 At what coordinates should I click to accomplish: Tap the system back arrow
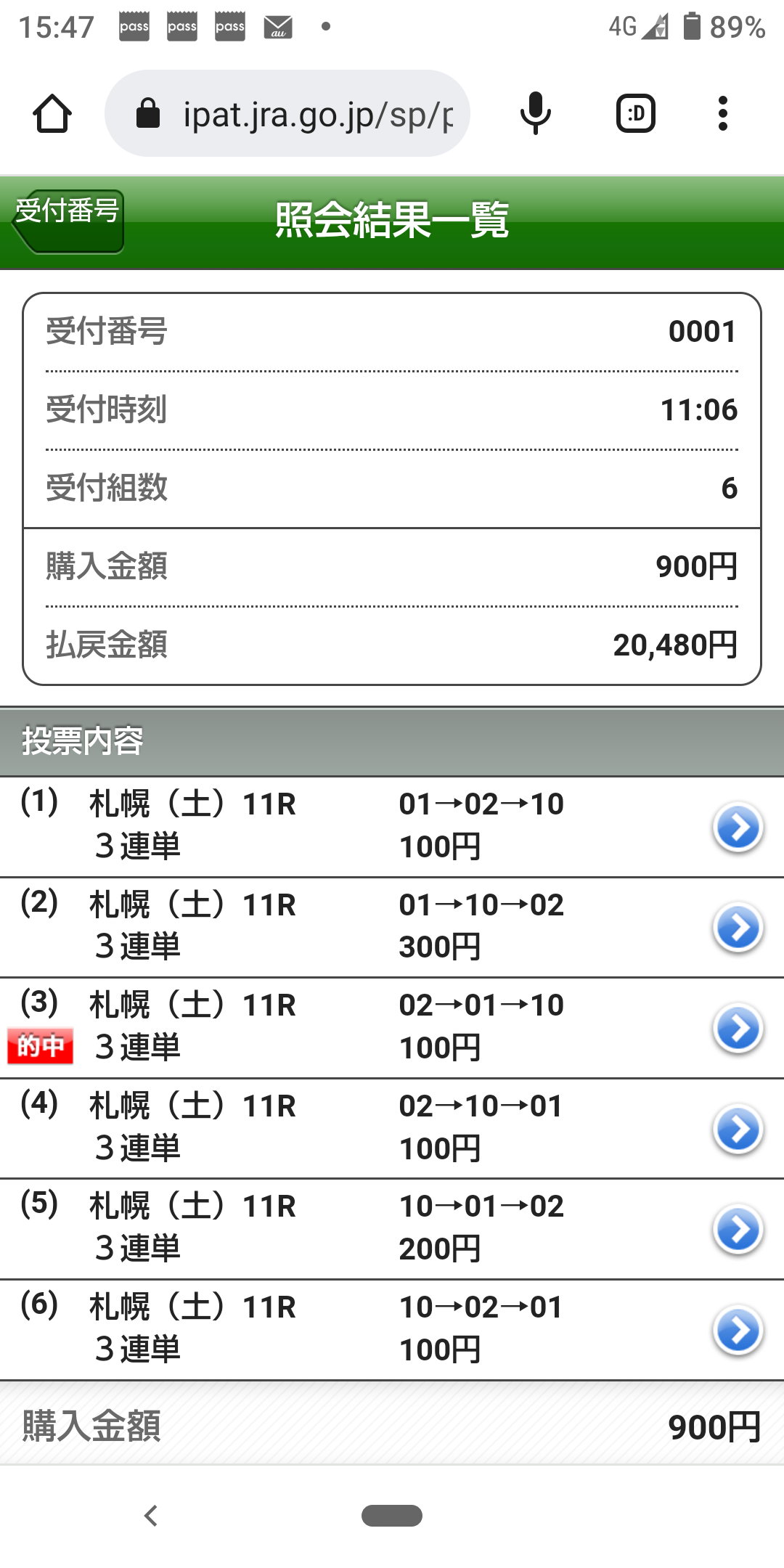point(151,1516)
